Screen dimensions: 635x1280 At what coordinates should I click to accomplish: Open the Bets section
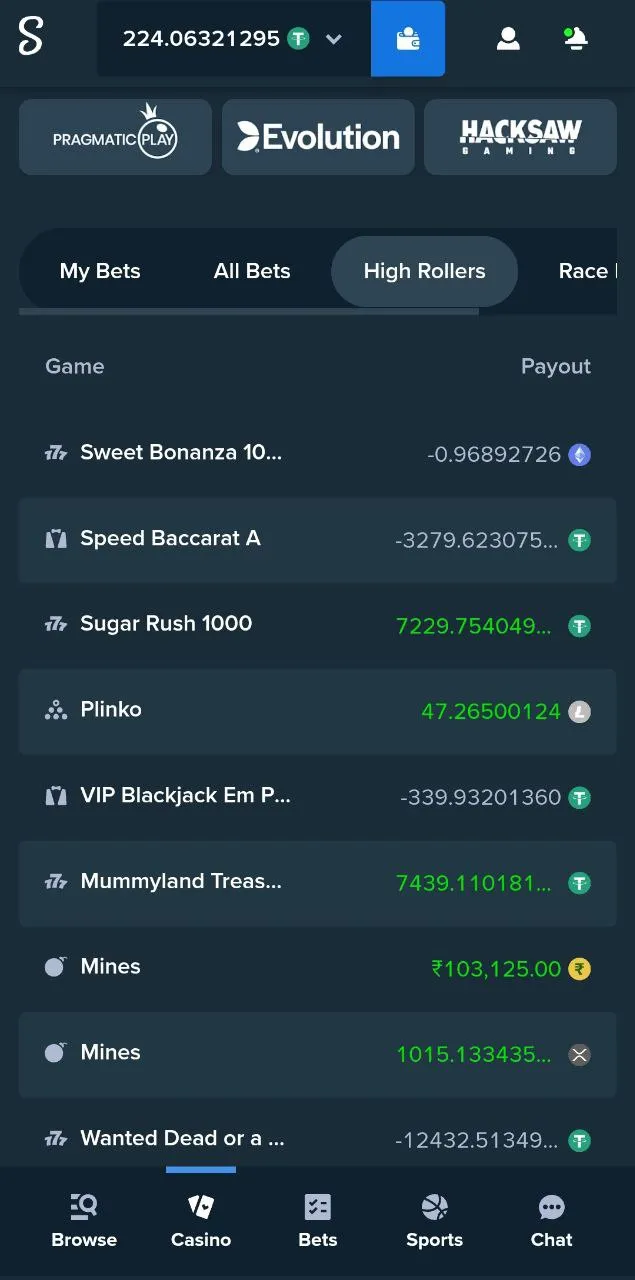point(318,1221)
